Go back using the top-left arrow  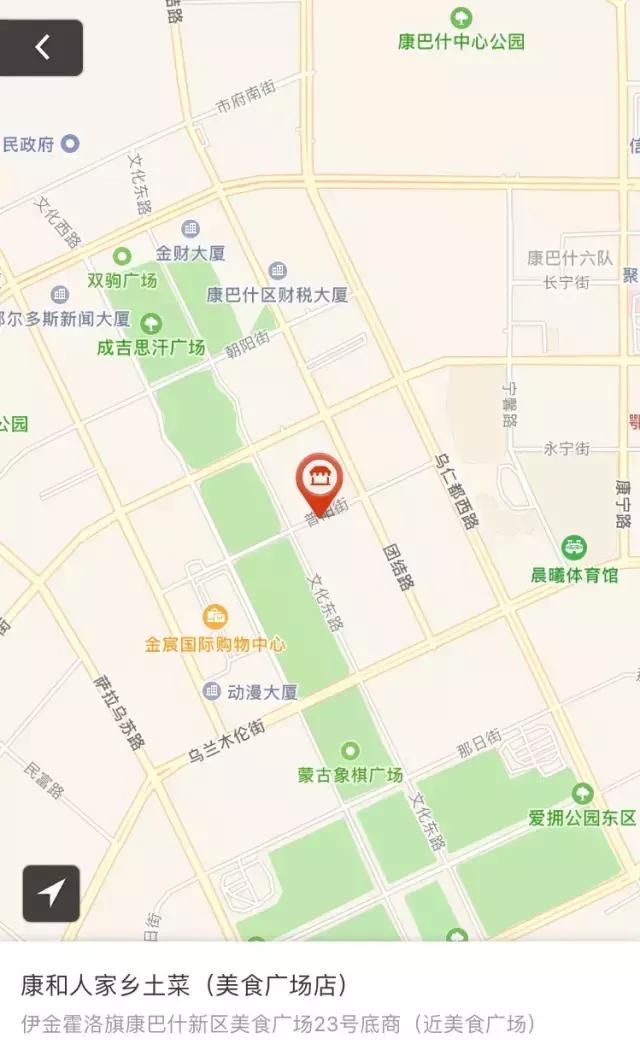tap(42, 48)
